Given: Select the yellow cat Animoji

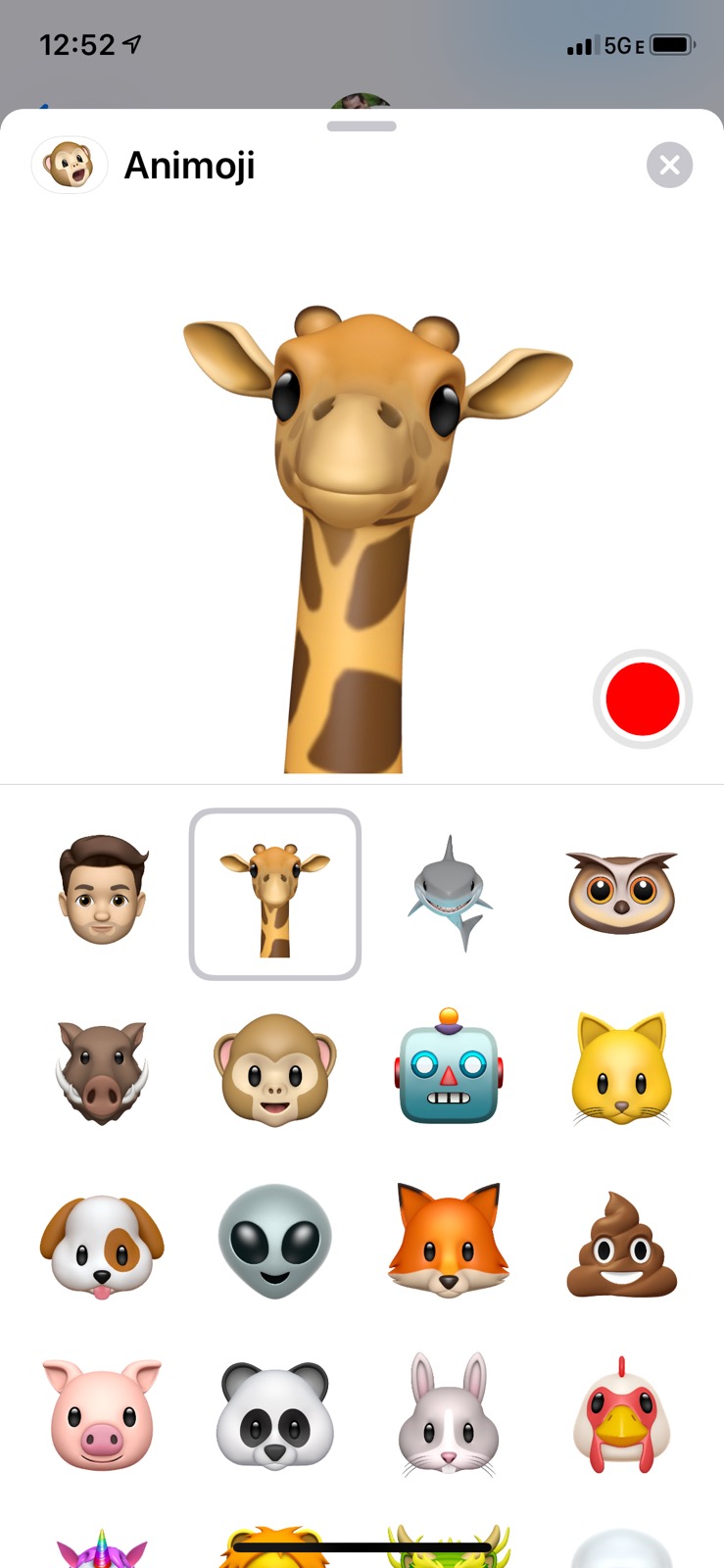Looking at the screenshot, I should [x=621, y=1069].
